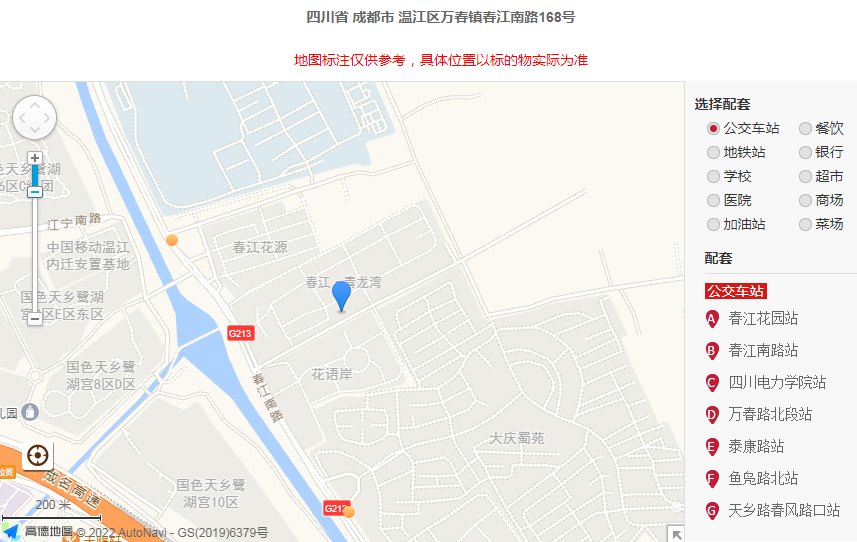Select the 学校 radio option

click(x=713, y=176)
